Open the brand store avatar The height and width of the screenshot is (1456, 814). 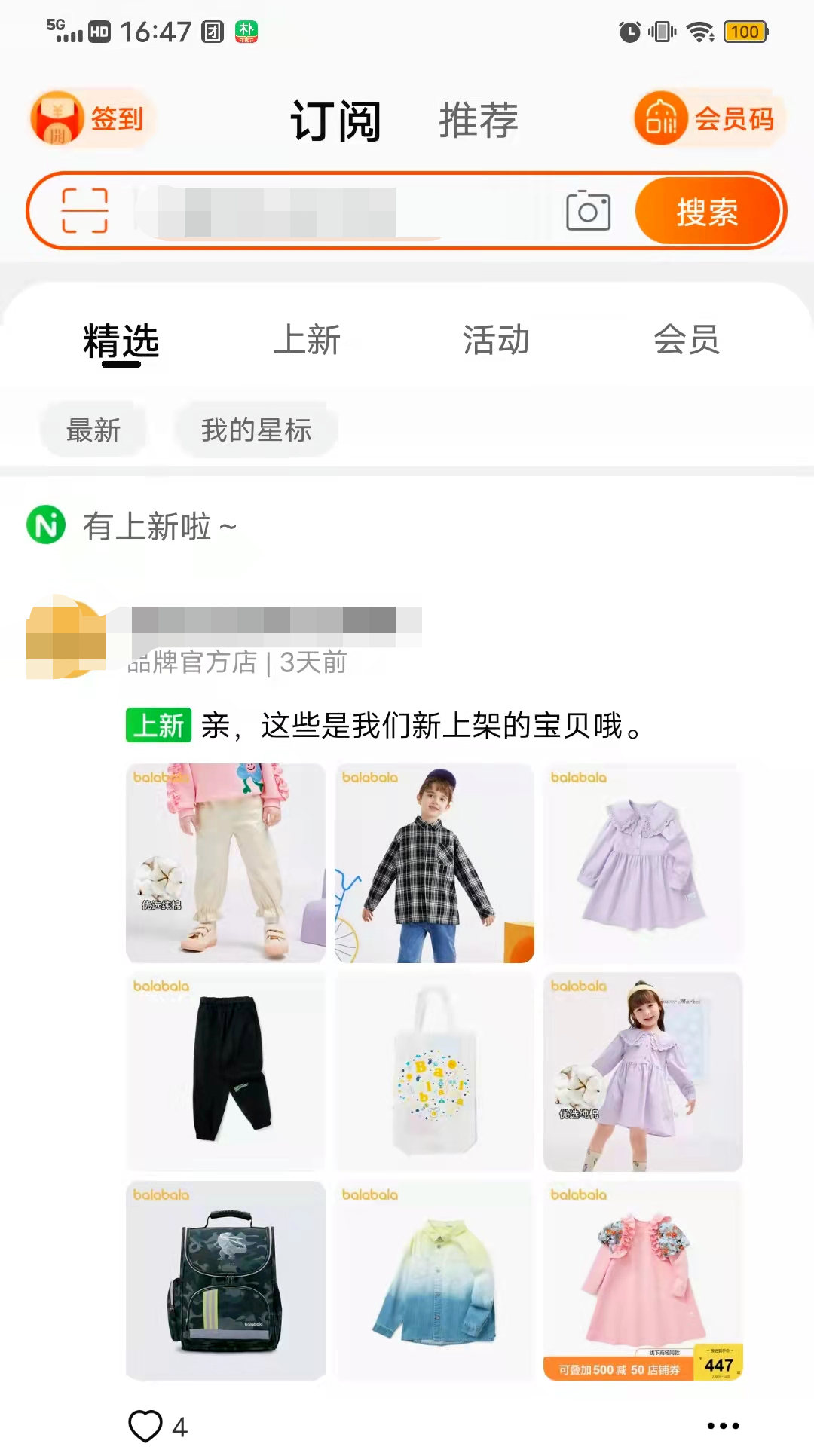[66, 637]
